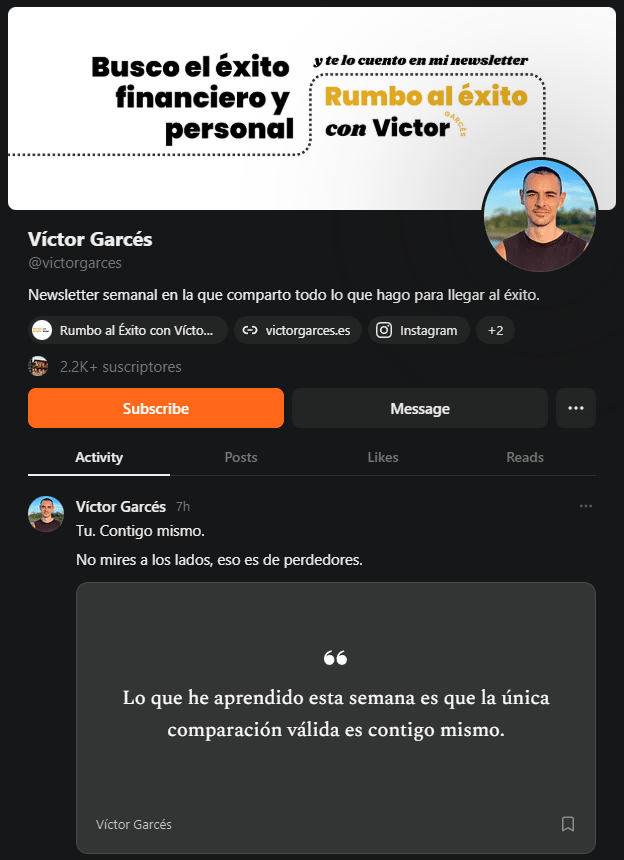624x860 pixels.
Task: View the large profile photo
Action: click(540, 215)
